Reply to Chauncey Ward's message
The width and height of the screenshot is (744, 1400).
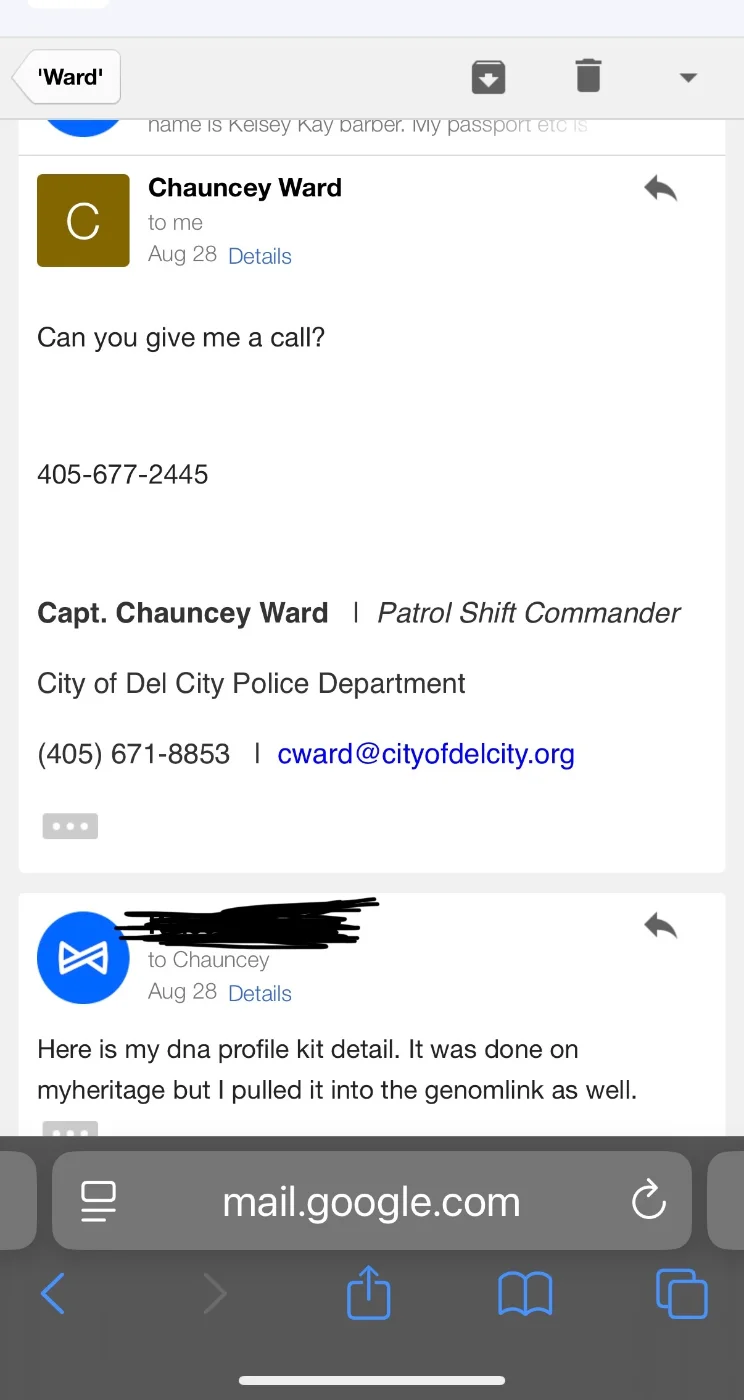pos(660,188)
